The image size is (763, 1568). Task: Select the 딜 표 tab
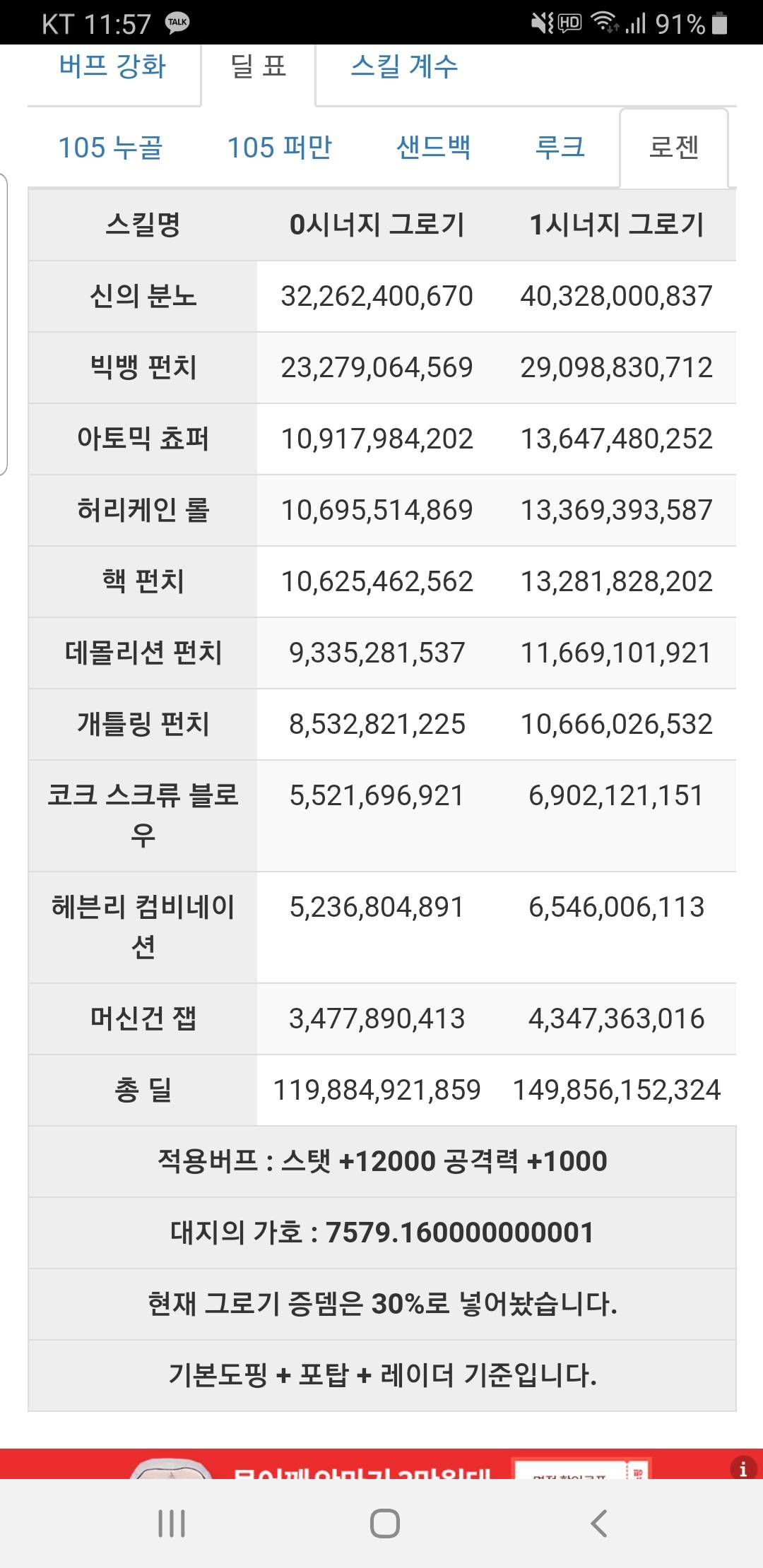coord(259,68)
